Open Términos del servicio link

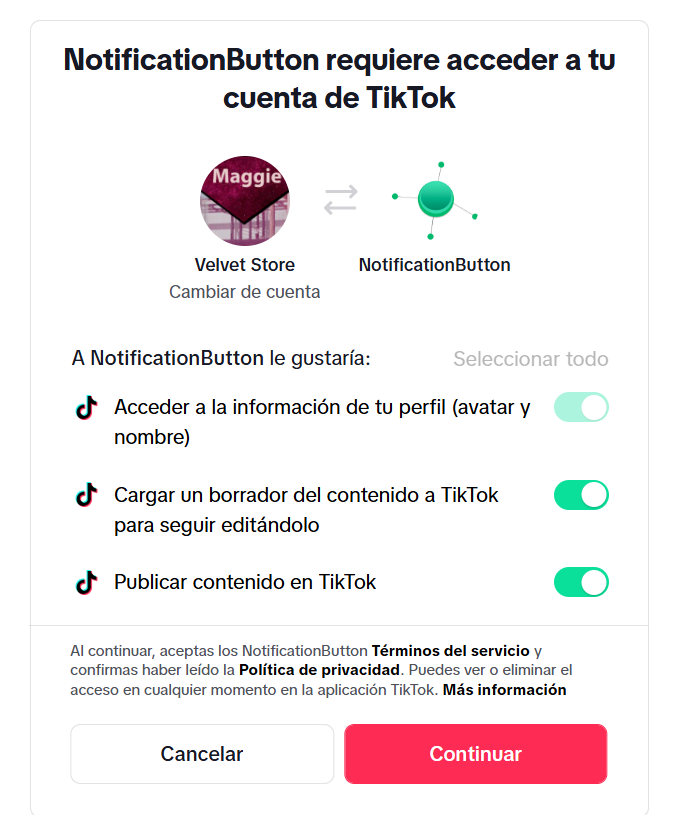(x=450, y=650)
